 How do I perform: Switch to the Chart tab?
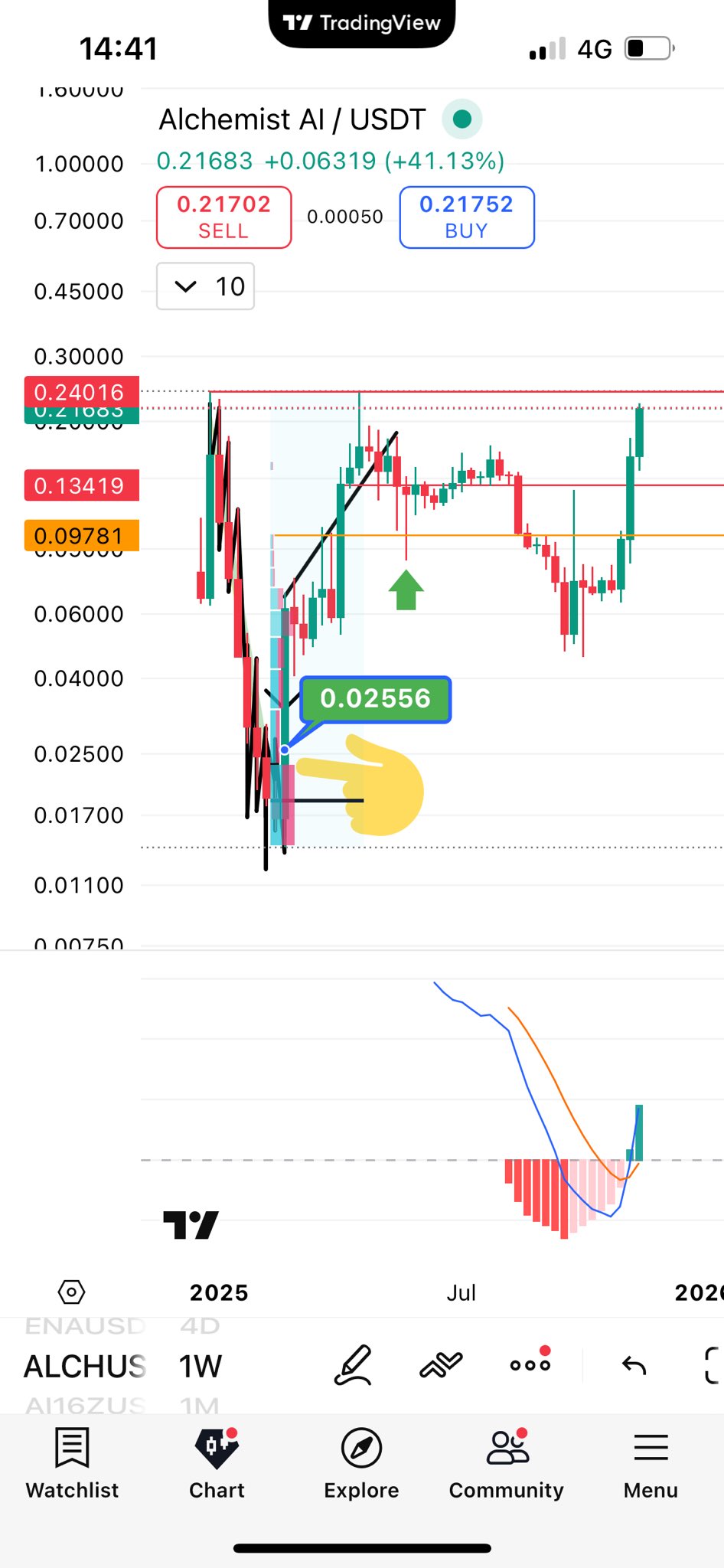point(217,1463)
